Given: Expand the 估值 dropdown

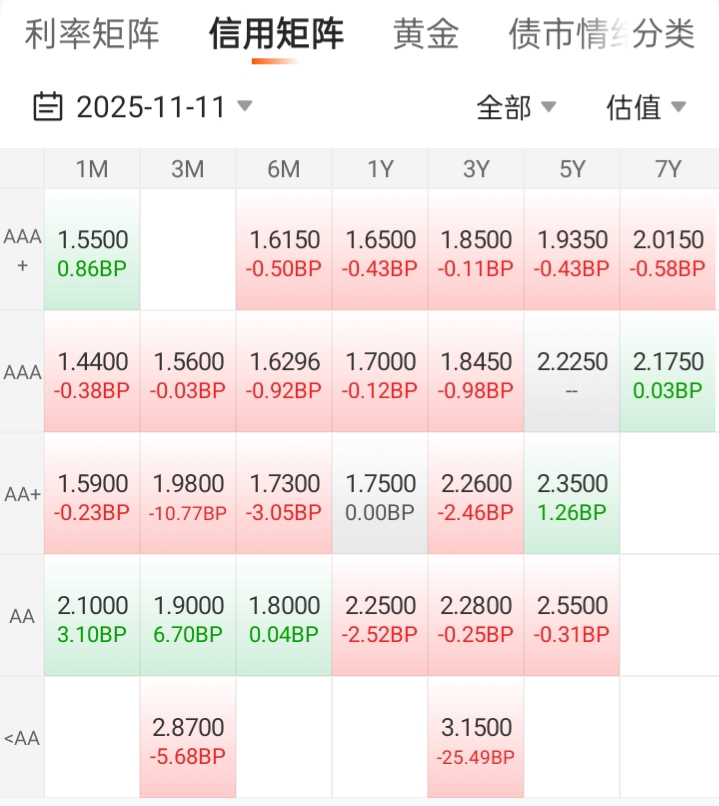Looking at the screenshot, I should point(646,107).
